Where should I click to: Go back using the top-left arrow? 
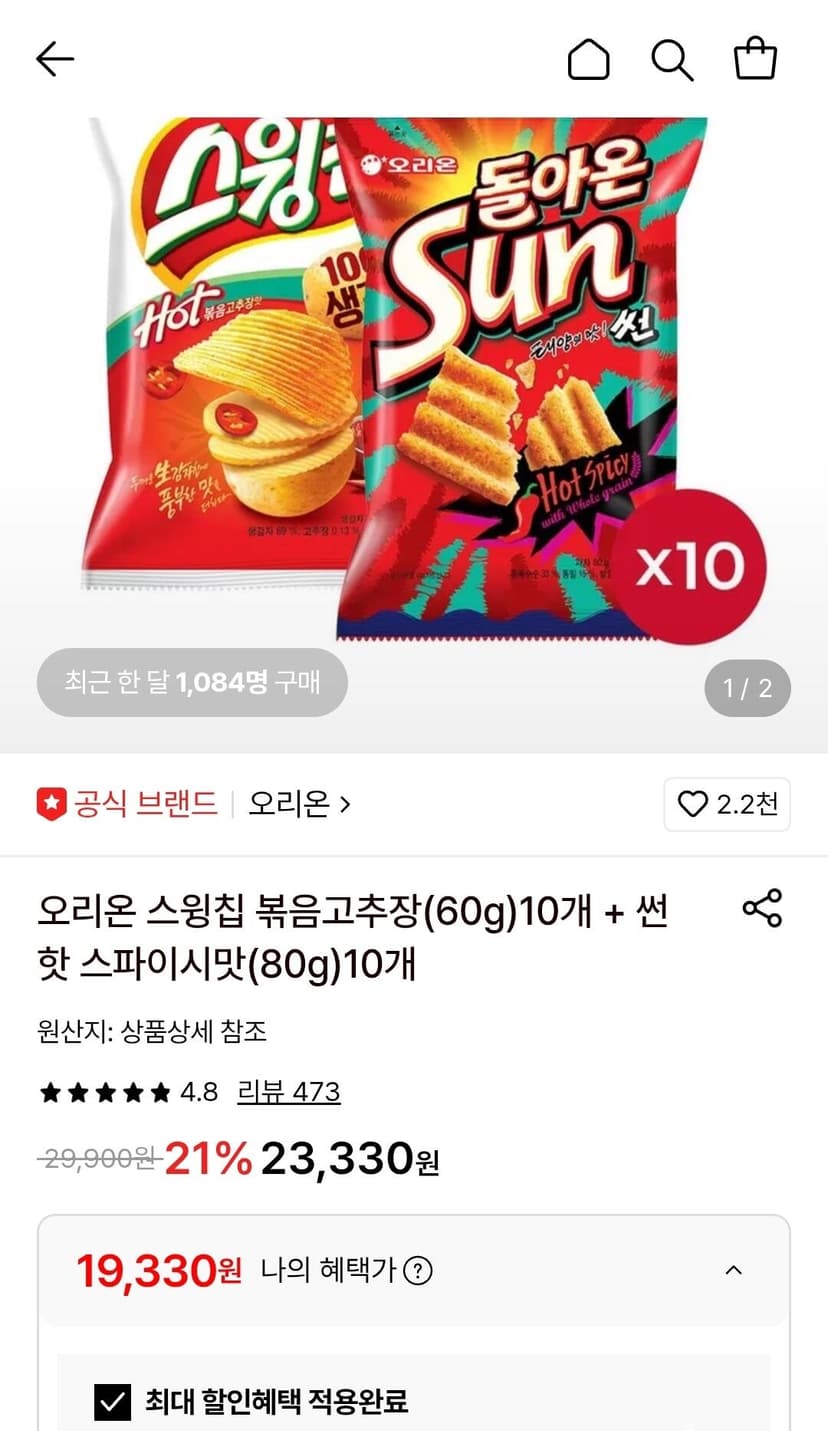pyautogui.click(x=55, y=60)
